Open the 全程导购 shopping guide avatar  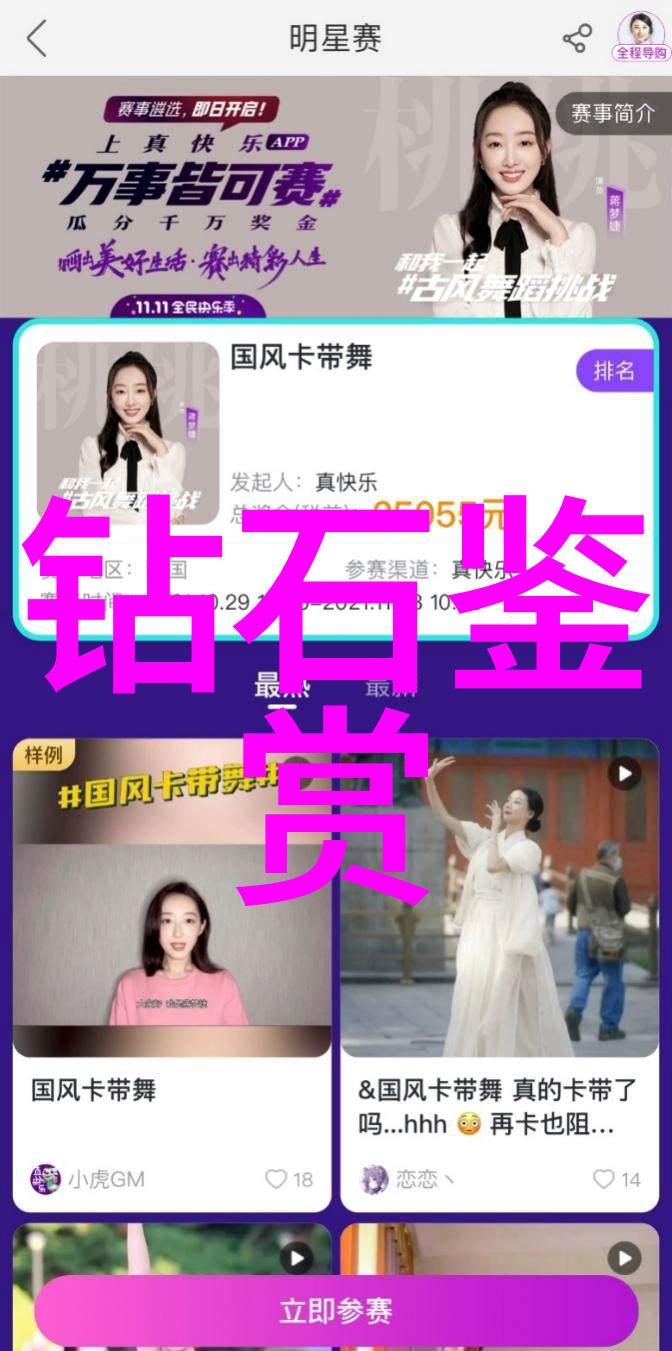tap(640, 37)
